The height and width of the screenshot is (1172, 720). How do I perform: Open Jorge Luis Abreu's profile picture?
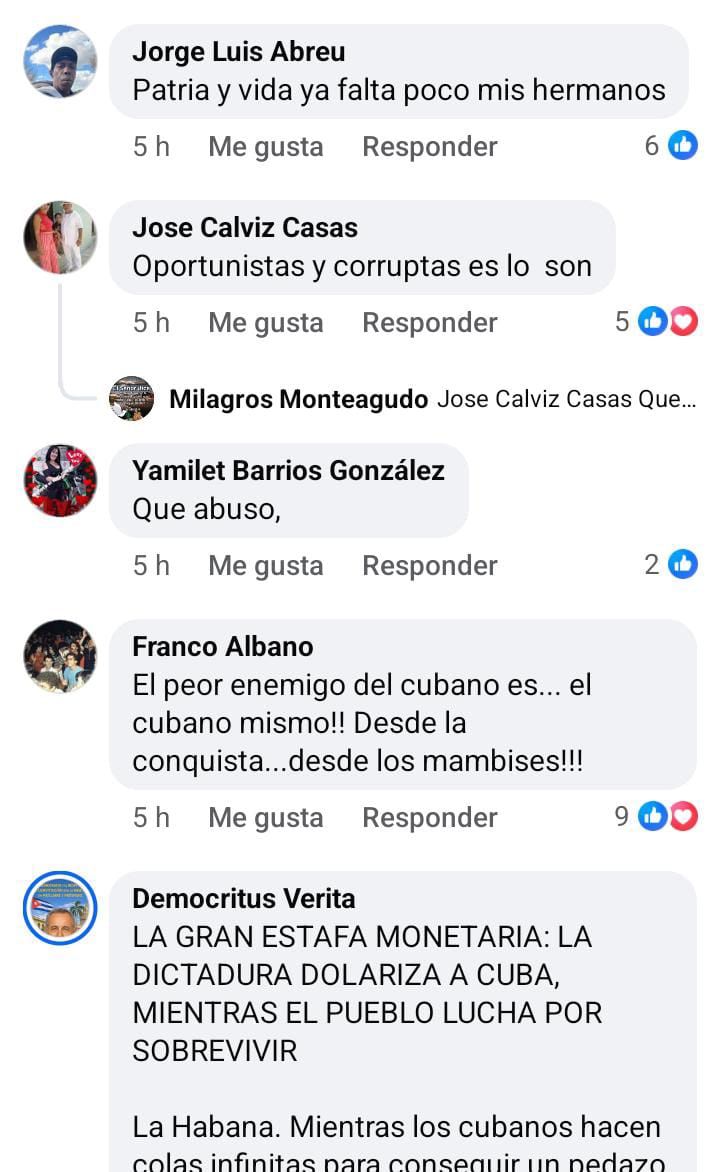pos(60,62)
